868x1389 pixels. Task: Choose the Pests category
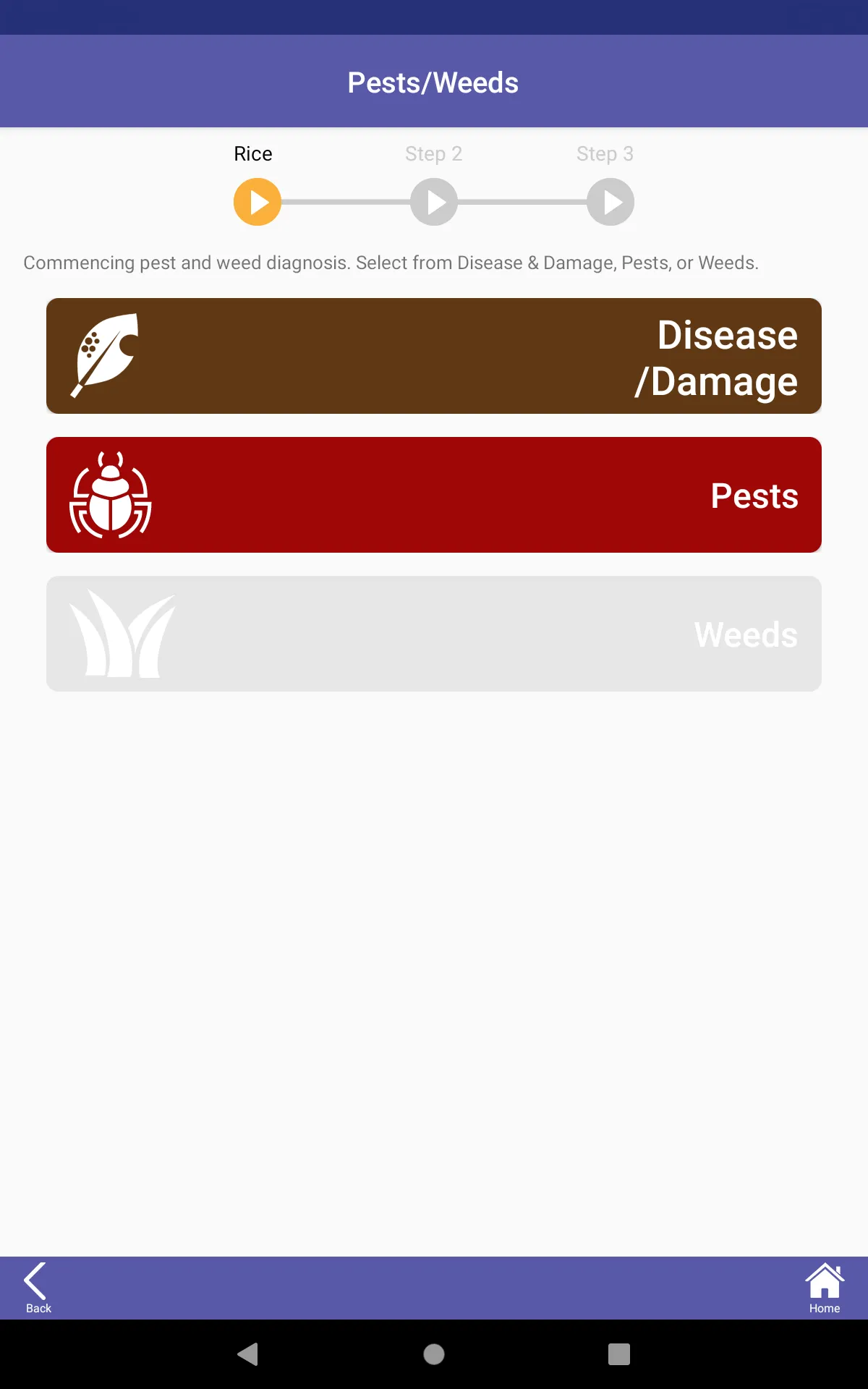pos(434,495)
